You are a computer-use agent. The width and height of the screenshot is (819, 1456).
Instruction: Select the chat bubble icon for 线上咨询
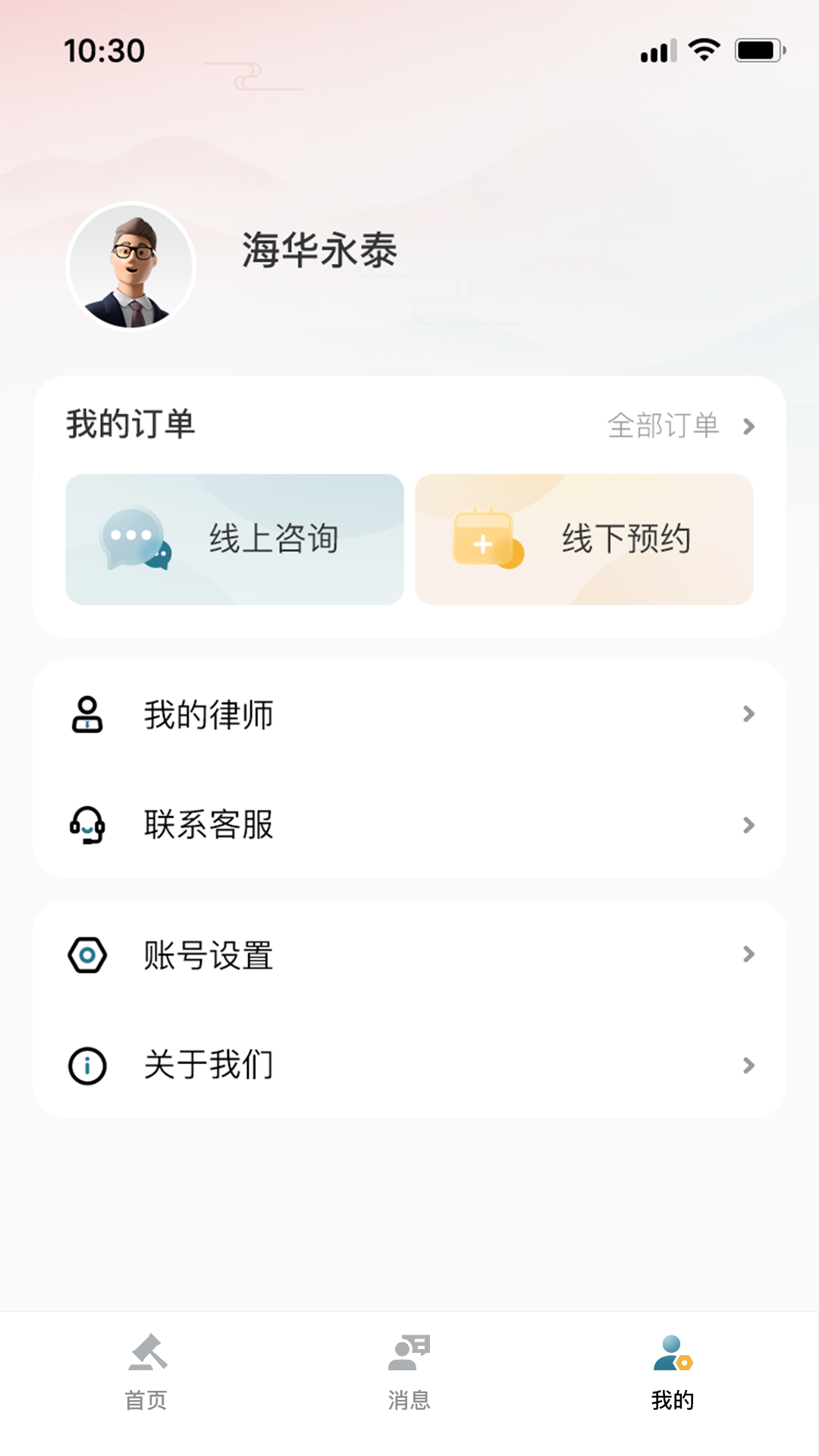[133, 540]
